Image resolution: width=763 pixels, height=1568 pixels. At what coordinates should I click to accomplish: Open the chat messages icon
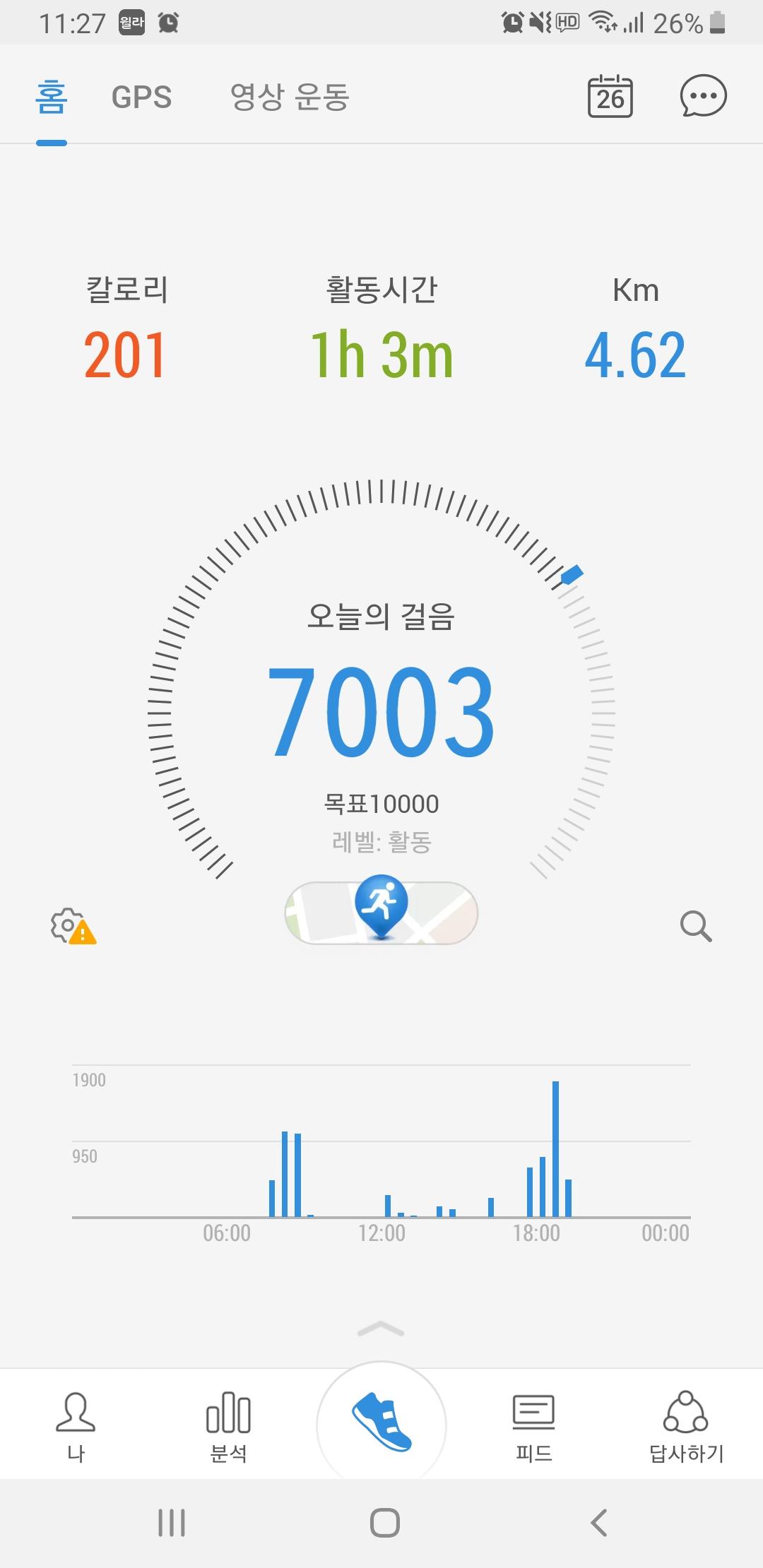pos(702,97)
